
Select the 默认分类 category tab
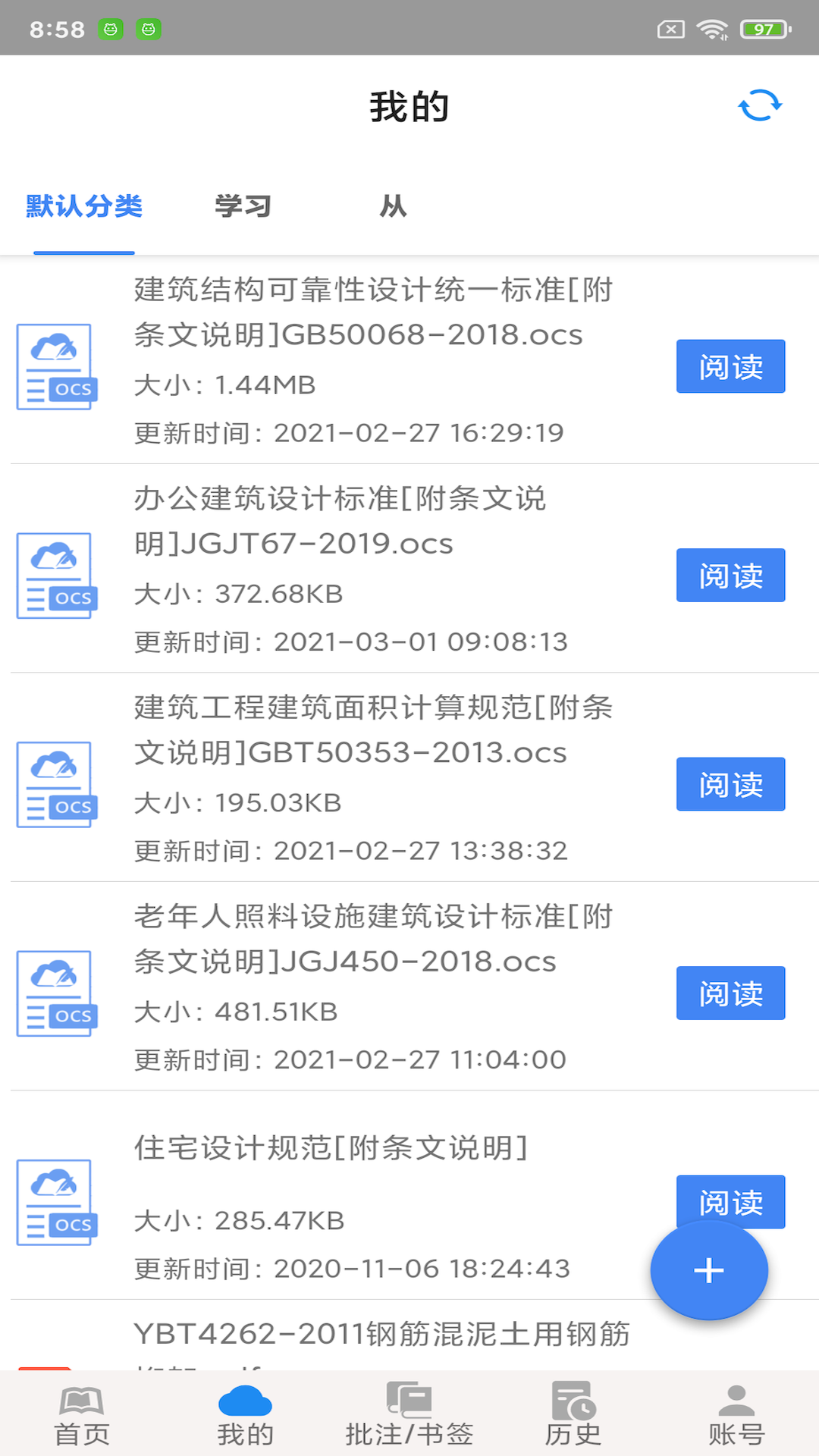tap(84, 206)
